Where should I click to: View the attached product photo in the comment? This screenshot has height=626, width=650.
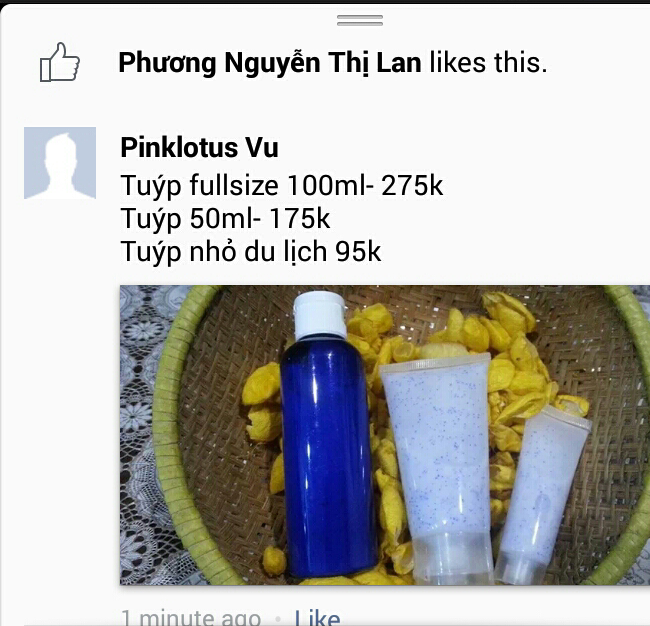(384, 435)
